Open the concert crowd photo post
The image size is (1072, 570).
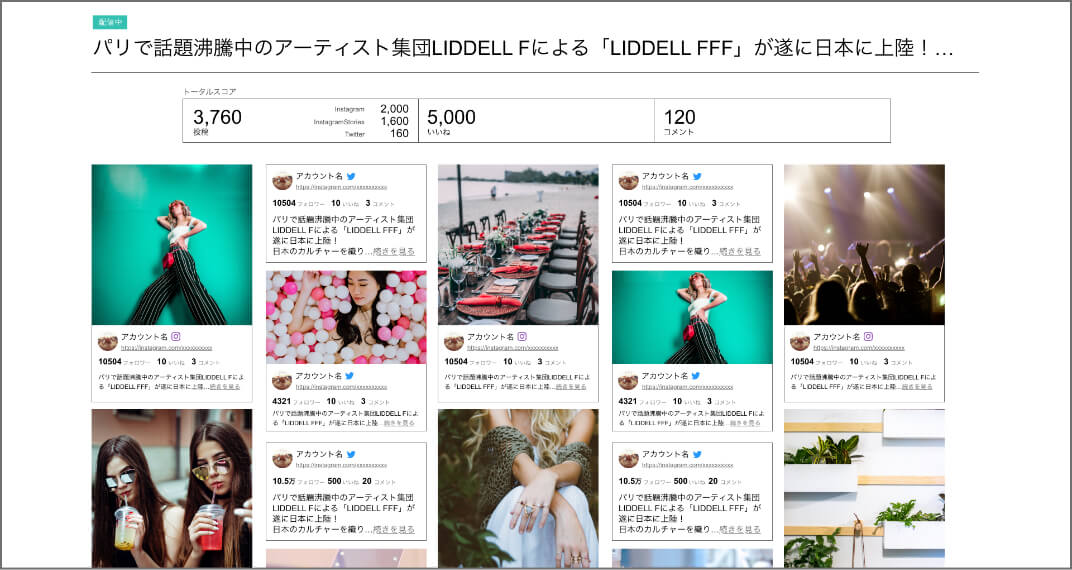point(864,244)
